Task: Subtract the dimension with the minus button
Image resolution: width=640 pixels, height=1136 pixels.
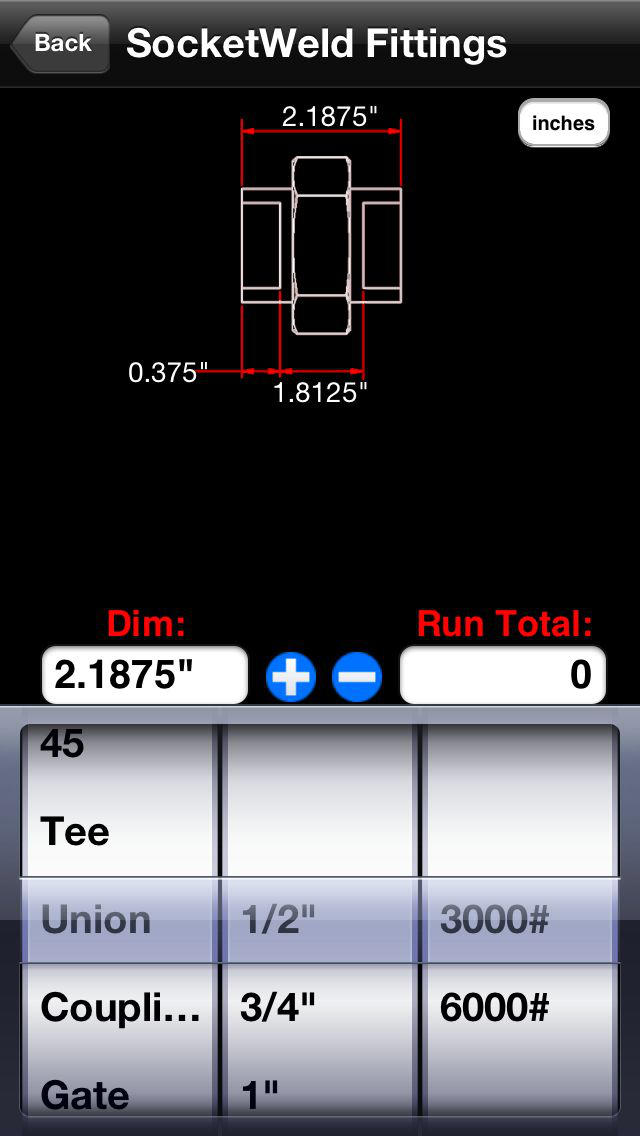Action: click(357, 677)
